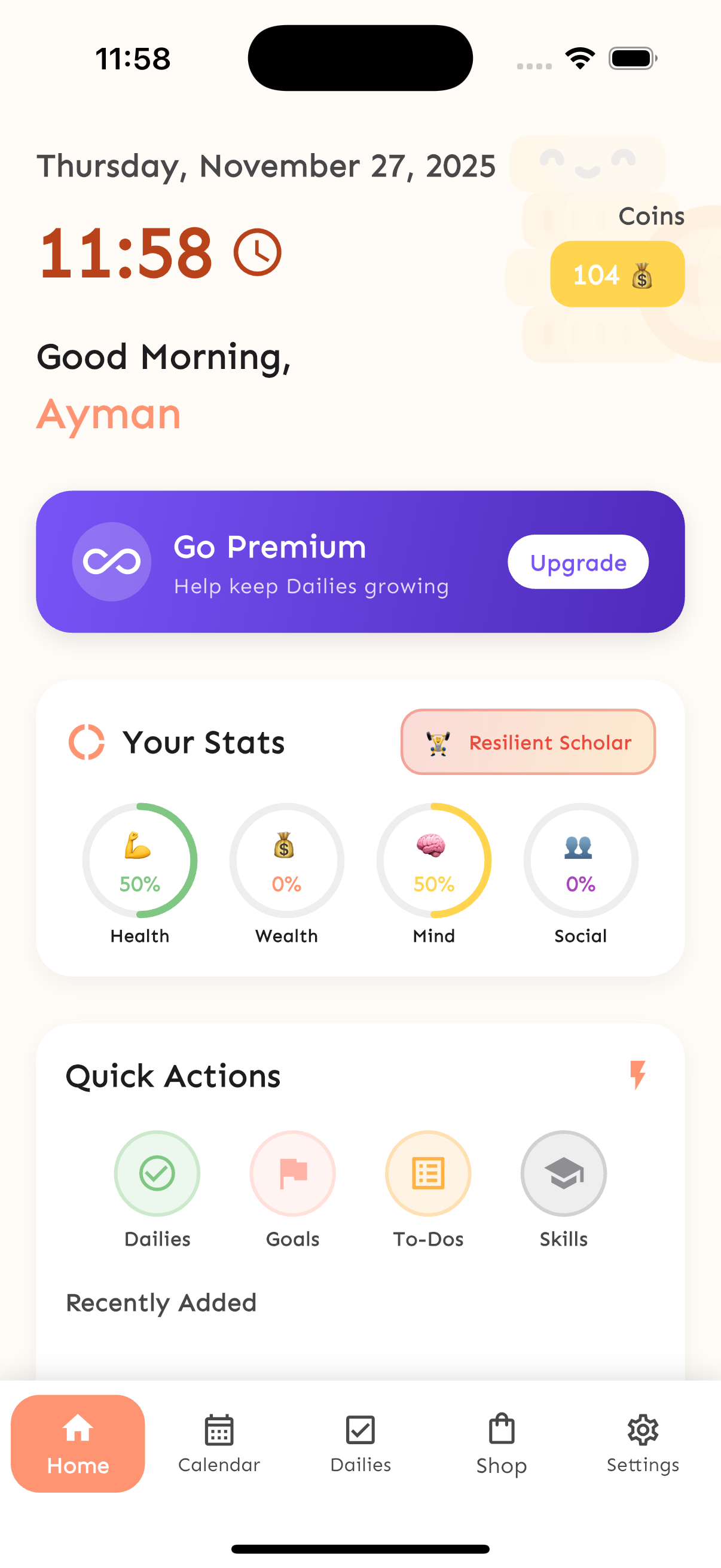Image resolution: width=721 pixels, height=1568 pixels.
Task: Tap the Your Stats circular icon
Action: (85, 742)
